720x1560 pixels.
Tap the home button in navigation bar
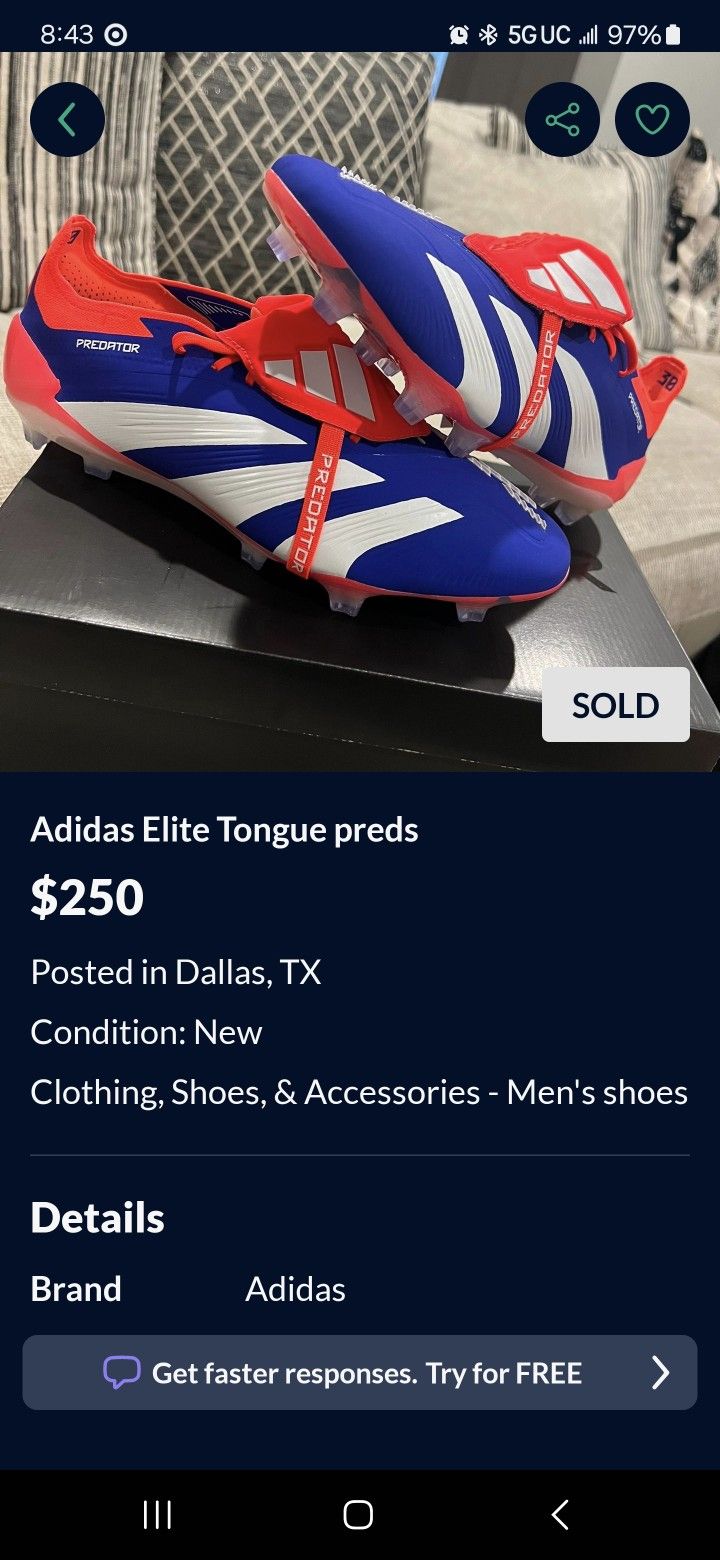[x=357, y=1515]
